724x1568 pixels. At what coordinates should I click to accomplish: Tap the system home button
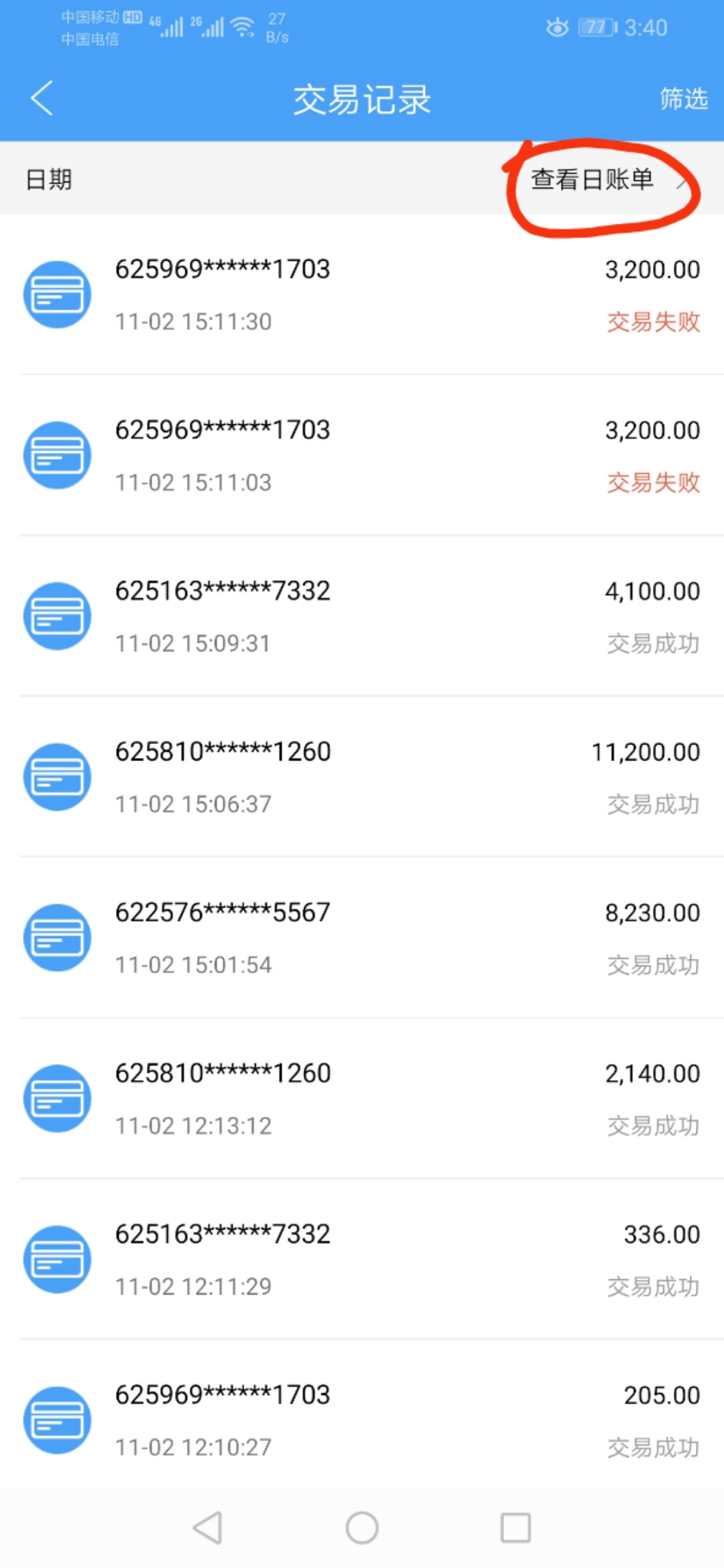click(x=362, y=1528)
